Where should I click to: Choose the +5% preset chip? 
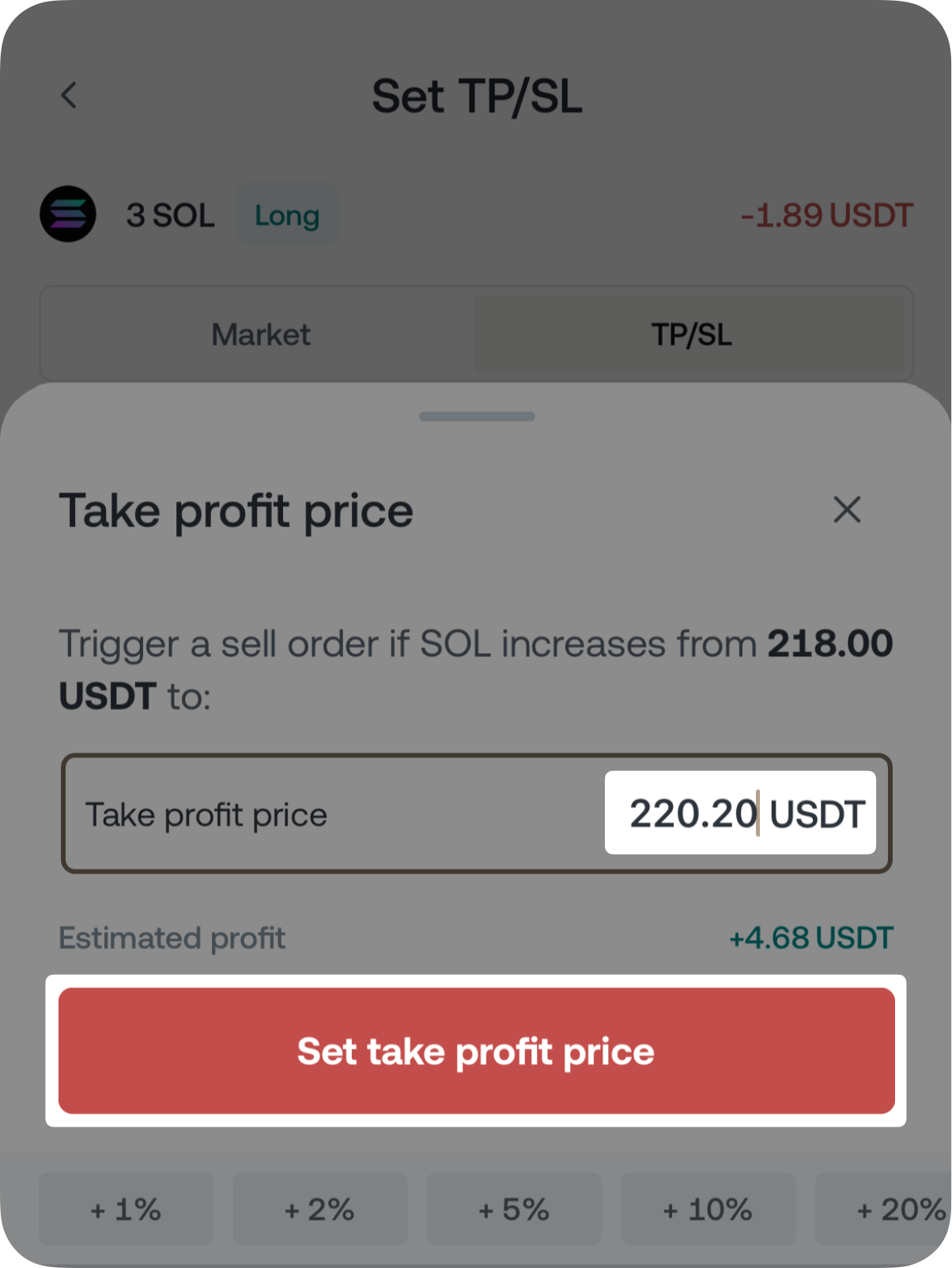pos(514,1209)
